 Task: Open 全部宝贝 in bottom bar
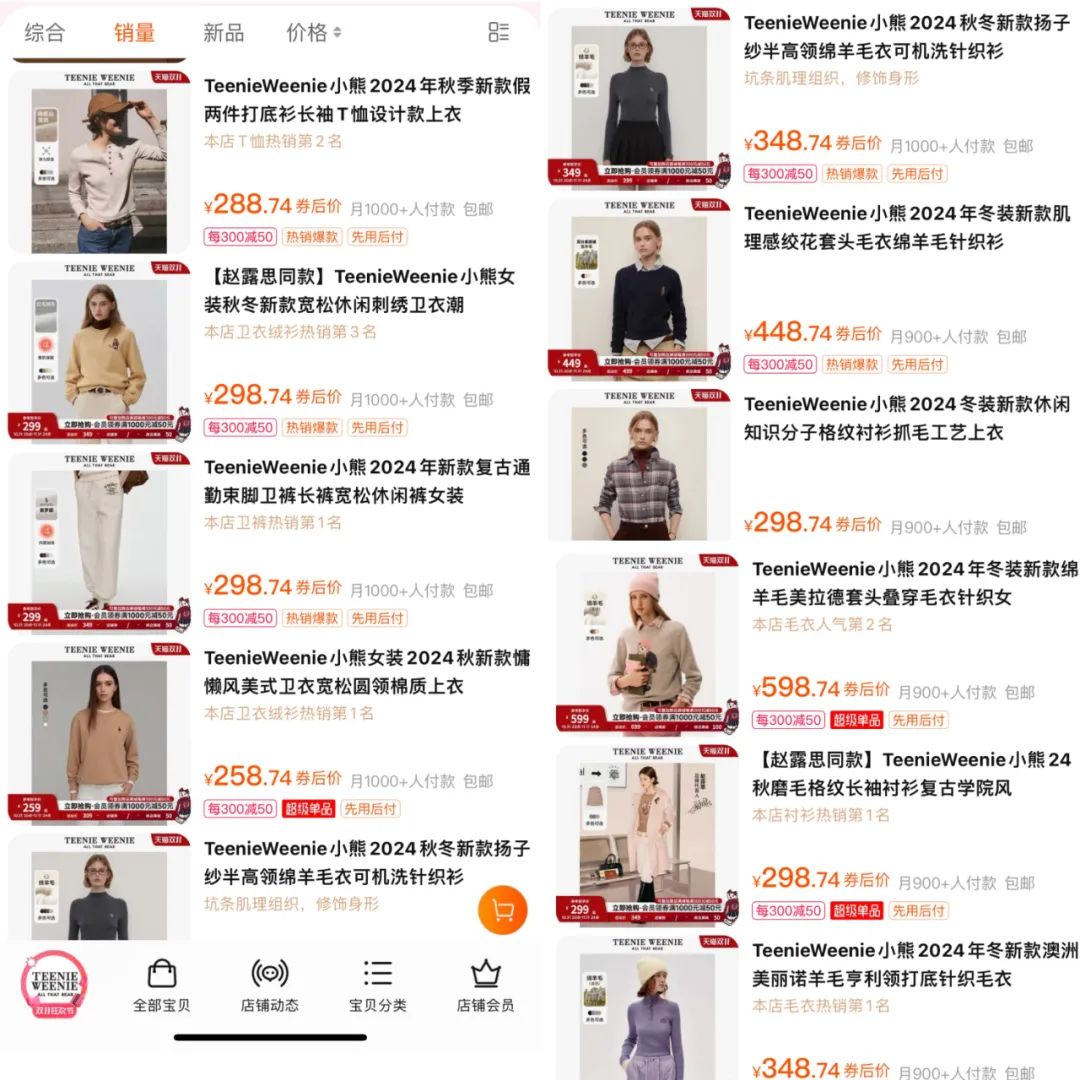coord(161,985)
